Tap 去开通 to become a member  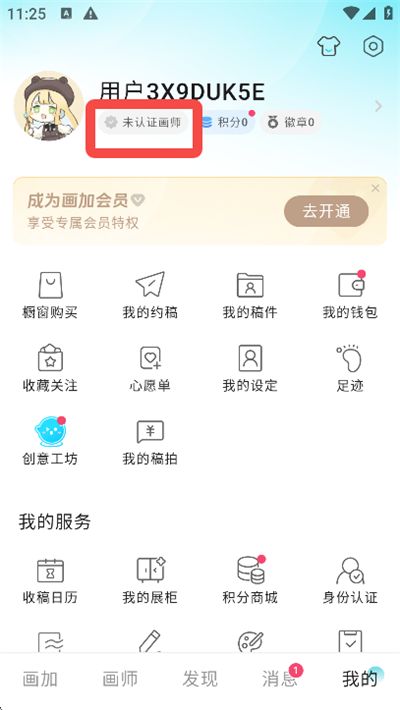pos(326,211)
